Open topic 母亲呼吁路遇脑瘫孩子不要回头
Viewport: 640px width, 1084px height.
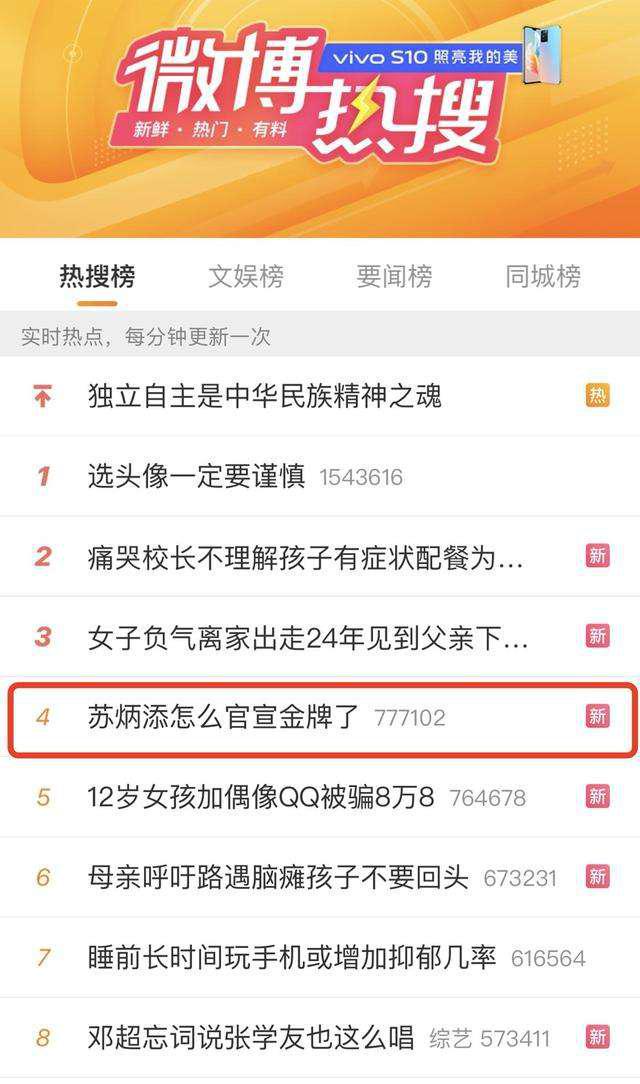pos(278,877)
